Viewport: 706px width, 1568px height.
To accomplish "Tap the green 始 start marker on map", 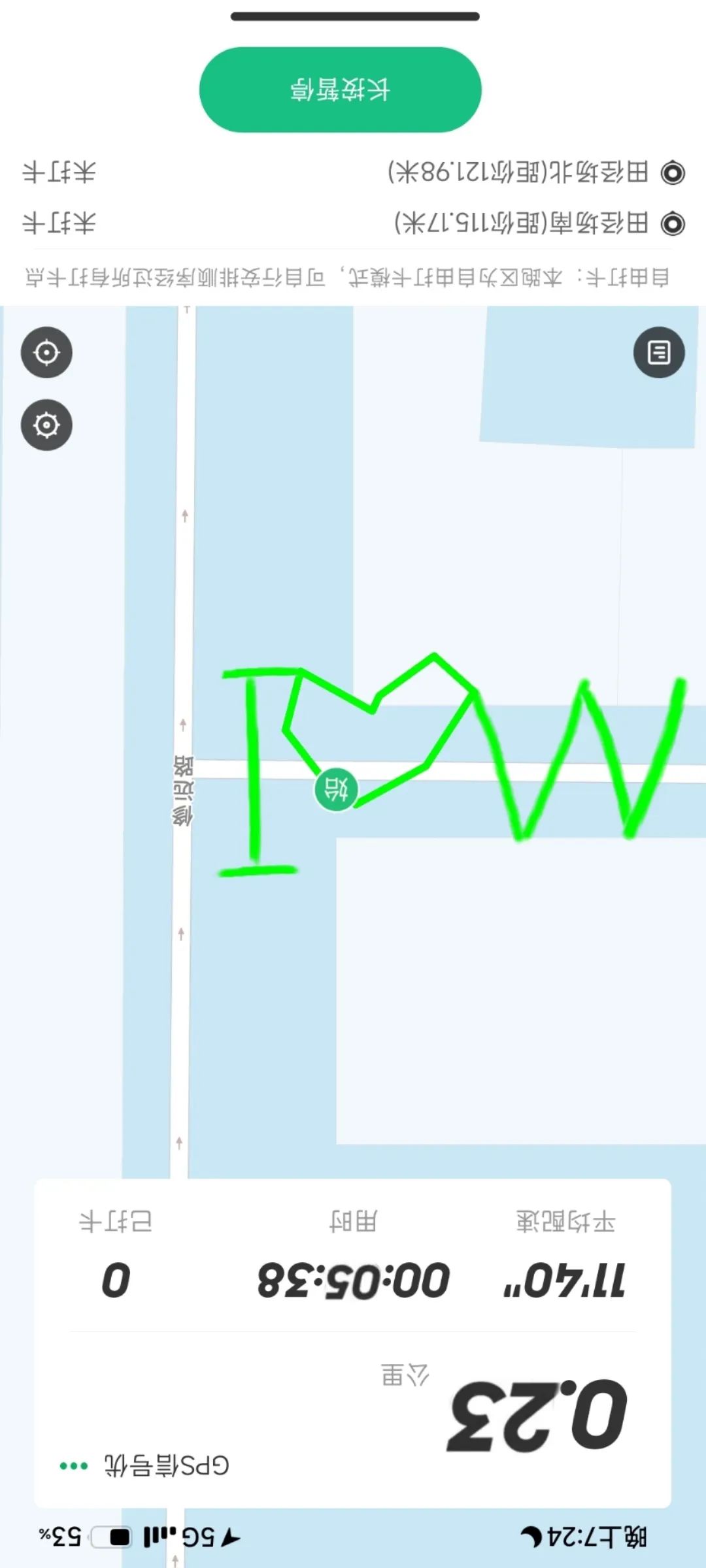I will tap(336, 789).
